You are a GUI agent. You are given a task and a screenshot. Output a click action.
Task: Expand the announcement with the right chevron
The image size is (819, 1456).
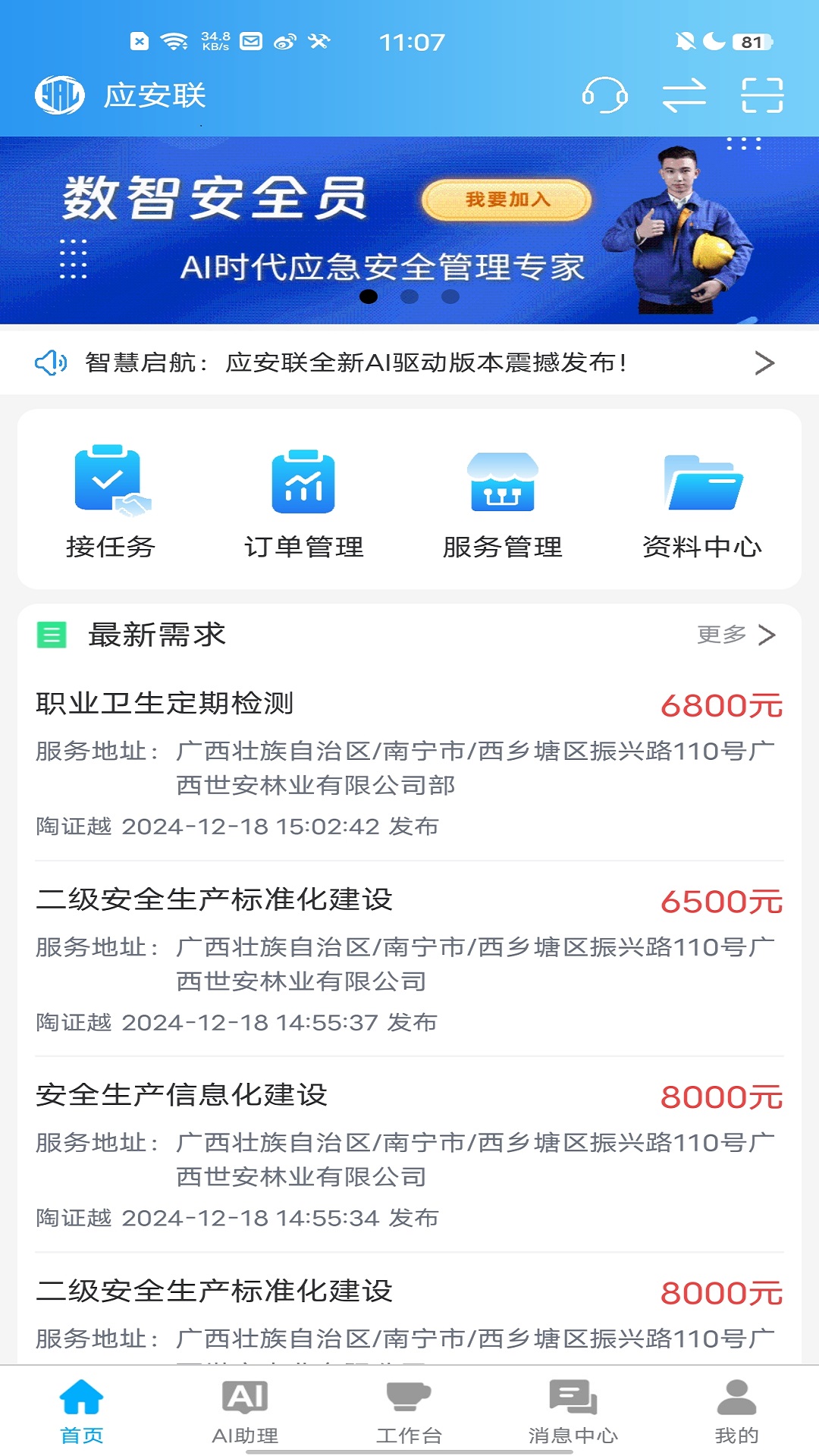[766, 363]
